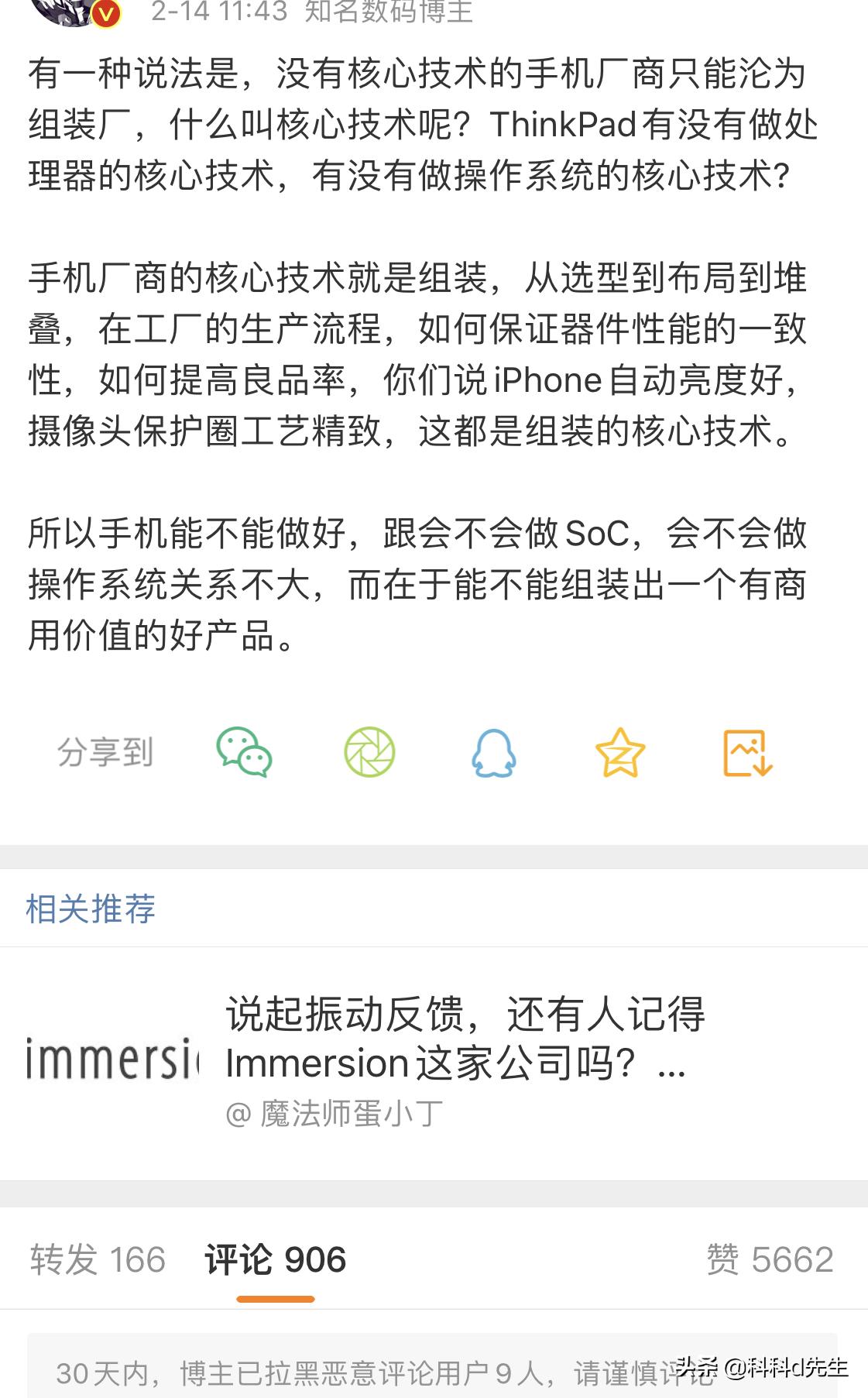The image size is (868, 1398).
Task: Share the post to WeChat
Action: [x=242, y=753]
